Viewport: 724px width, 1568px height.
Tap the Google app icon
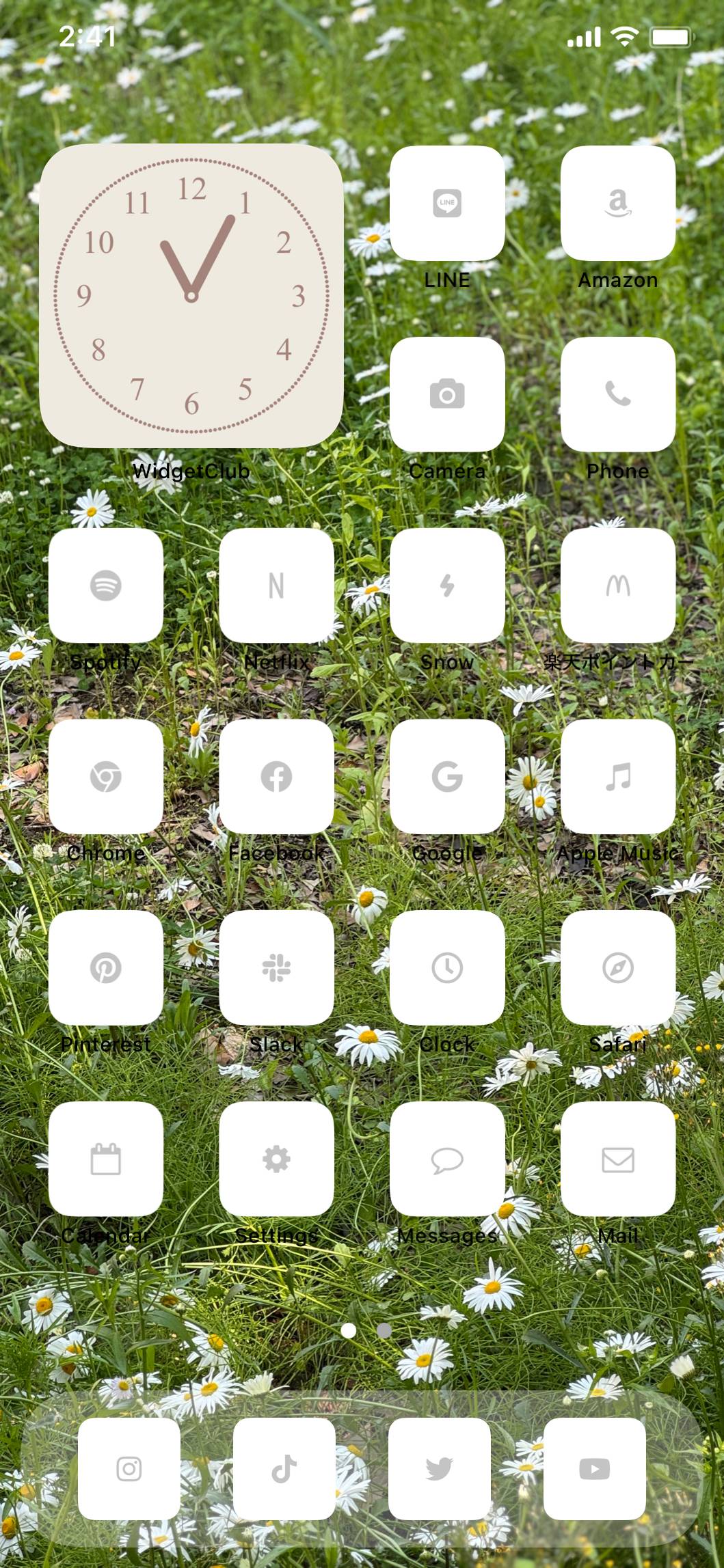447,777
